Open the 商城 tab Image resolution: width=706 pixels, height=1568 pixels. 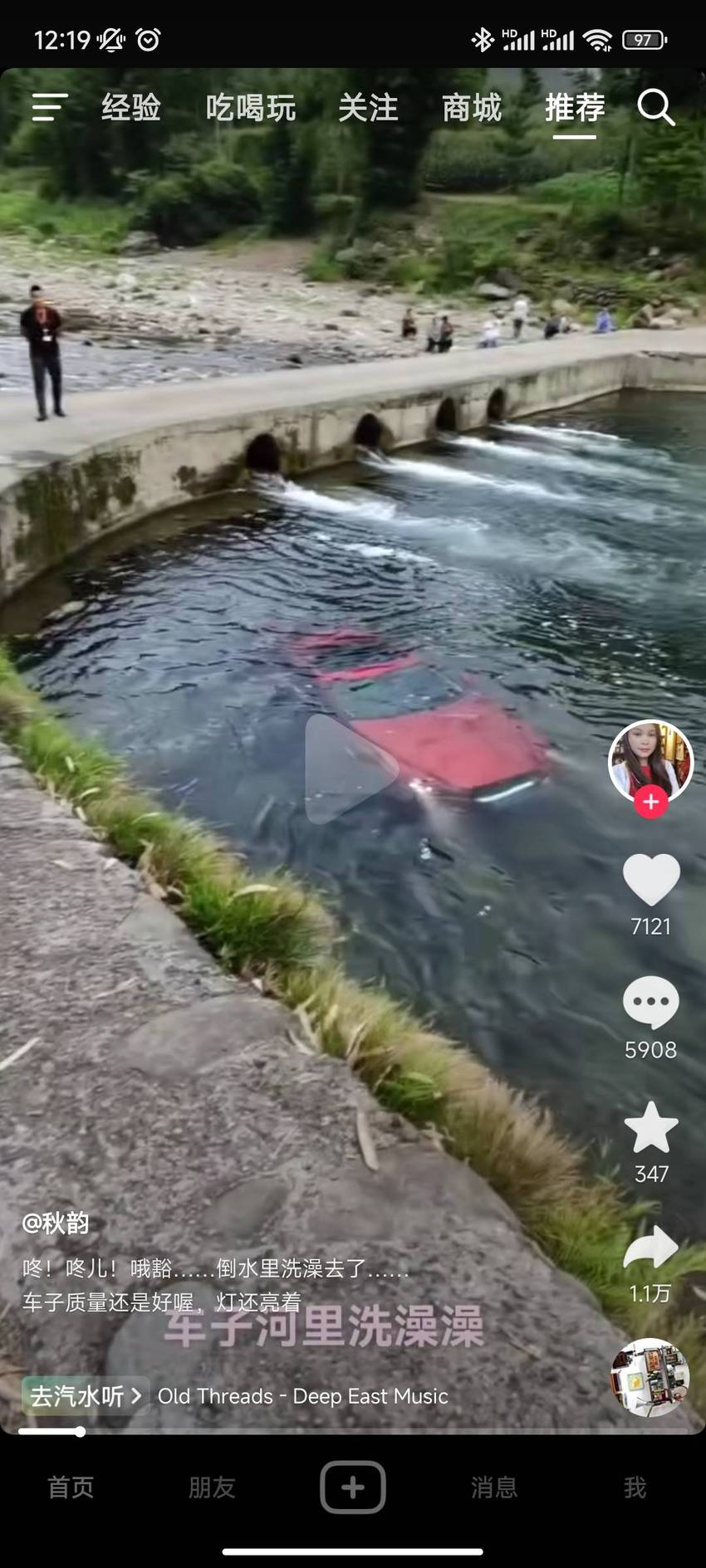click(472, 108)
